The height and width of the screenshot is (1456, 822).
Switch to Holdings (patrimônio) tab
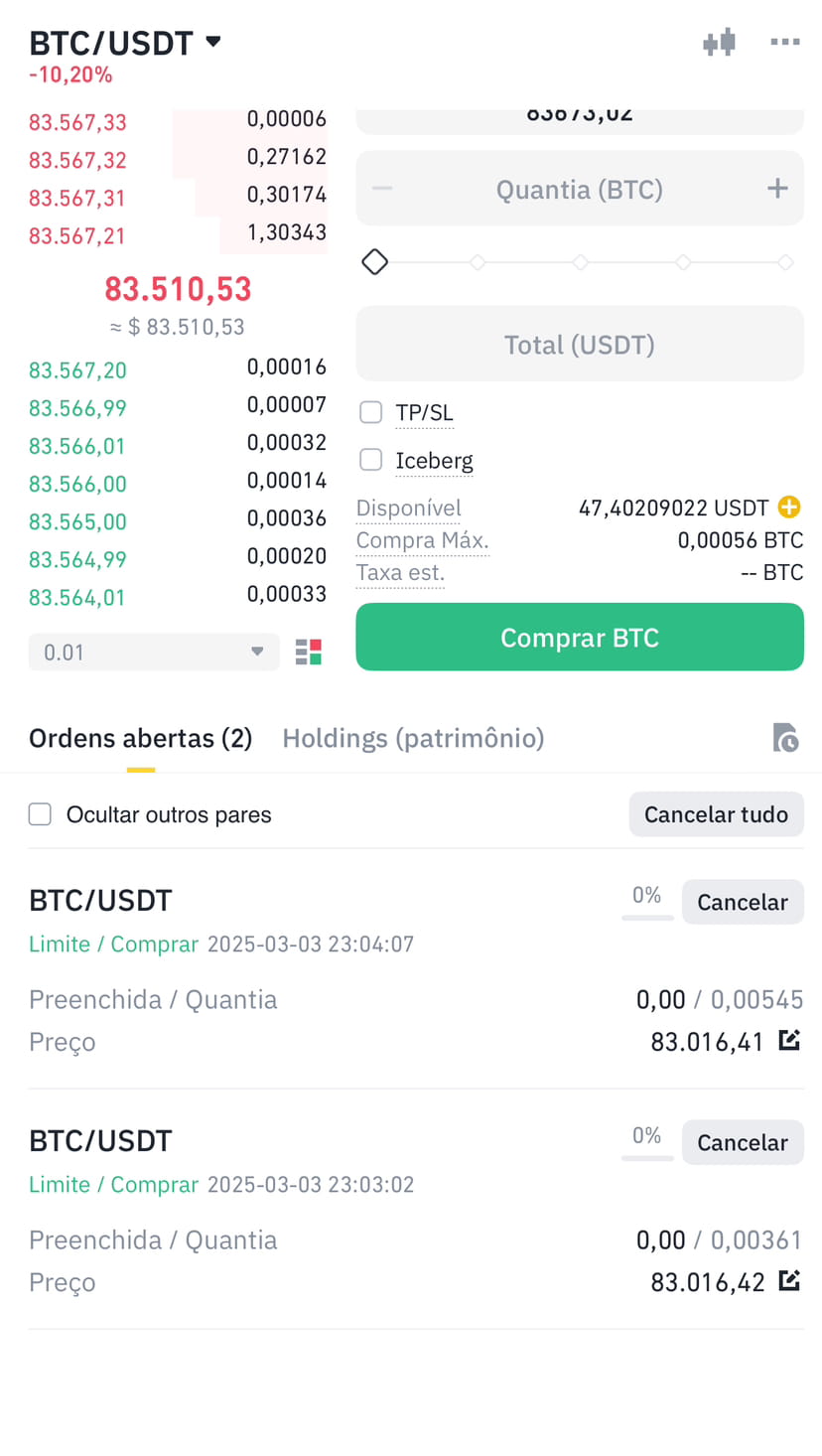pyautogui.click(x=413, y=738)
